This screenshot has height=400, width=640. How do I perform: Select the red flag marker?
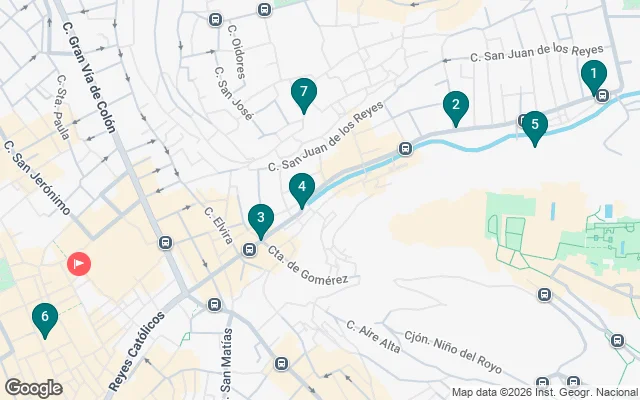click(79, 264)
